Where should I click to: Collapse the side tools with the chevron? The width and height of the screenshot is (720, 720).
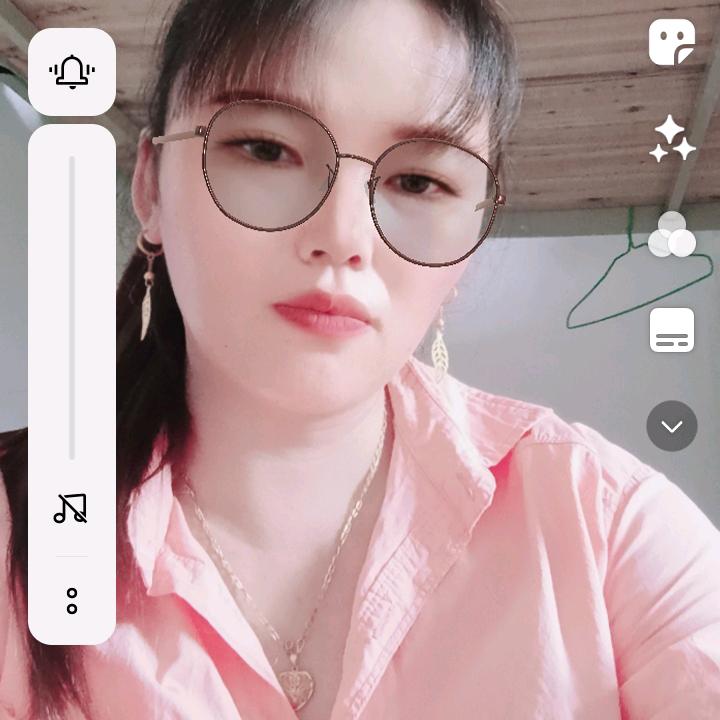click(672, 426)
